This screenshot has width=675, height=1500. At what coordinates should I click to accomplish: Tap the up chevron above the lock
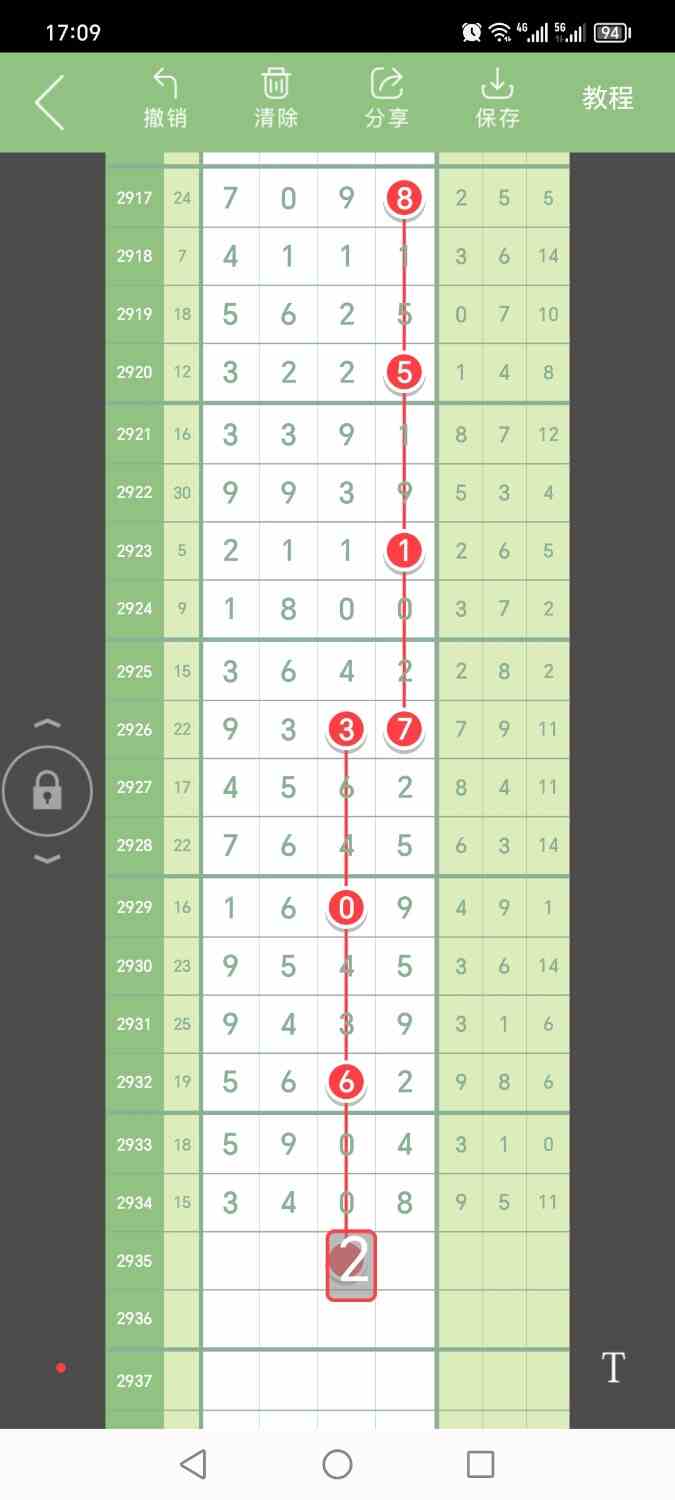click(47, 724)
